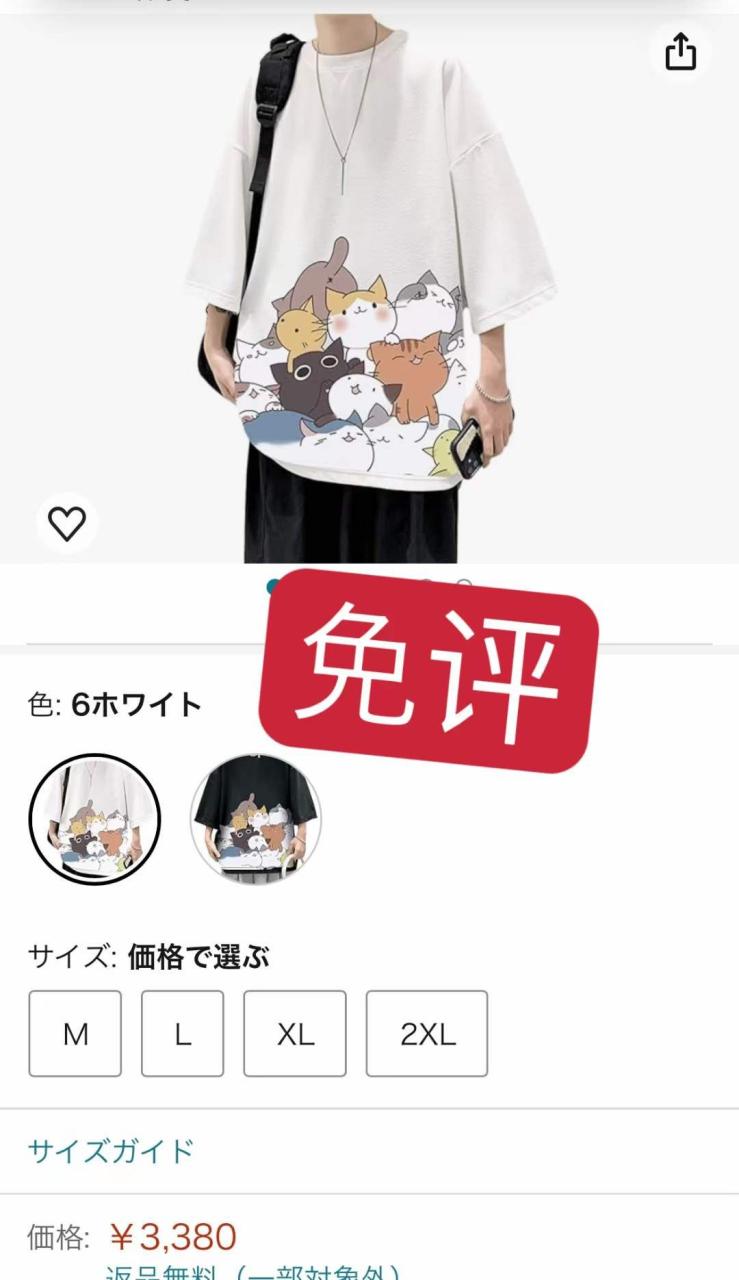The width and height of the screenshot is (739, 1280).
Task: Choose size L
Action: pyautogui.click(x=182, y=1034)
